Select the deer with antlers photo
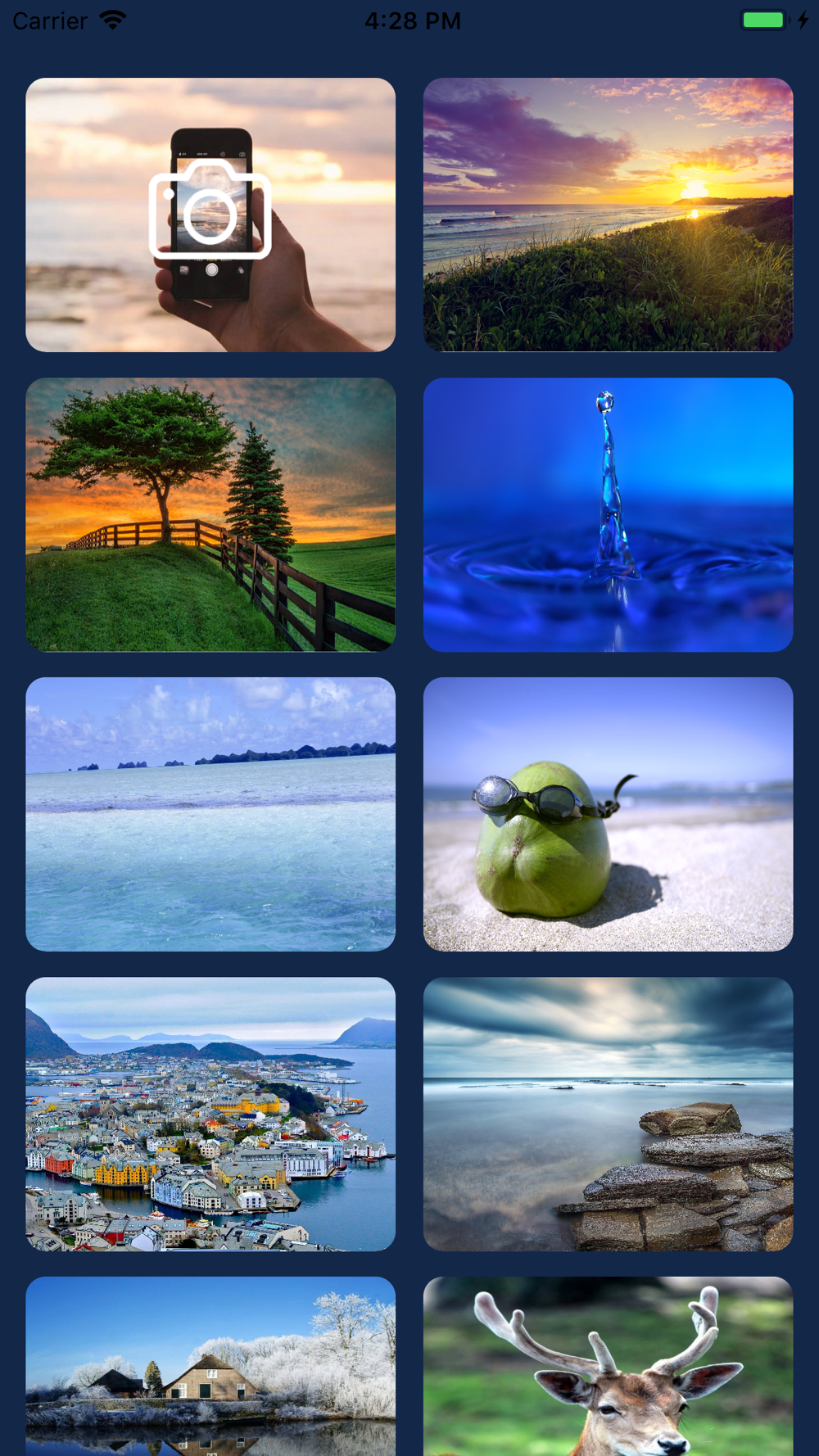The image size is (819, 1456). [x=608, y=1366]
